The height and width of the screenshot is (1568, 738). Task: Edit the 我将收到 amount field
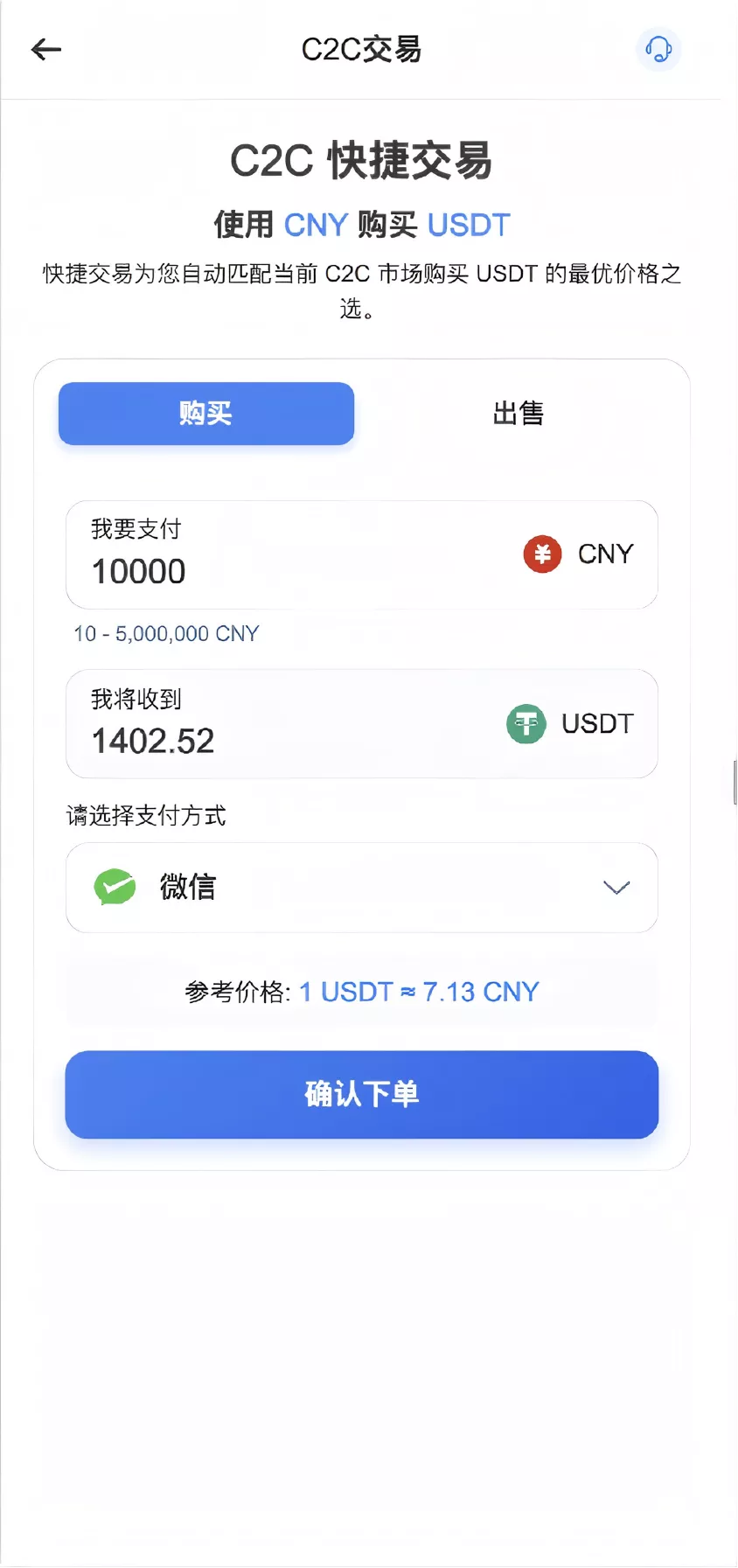pyautogui.click(x=262, y=741)
